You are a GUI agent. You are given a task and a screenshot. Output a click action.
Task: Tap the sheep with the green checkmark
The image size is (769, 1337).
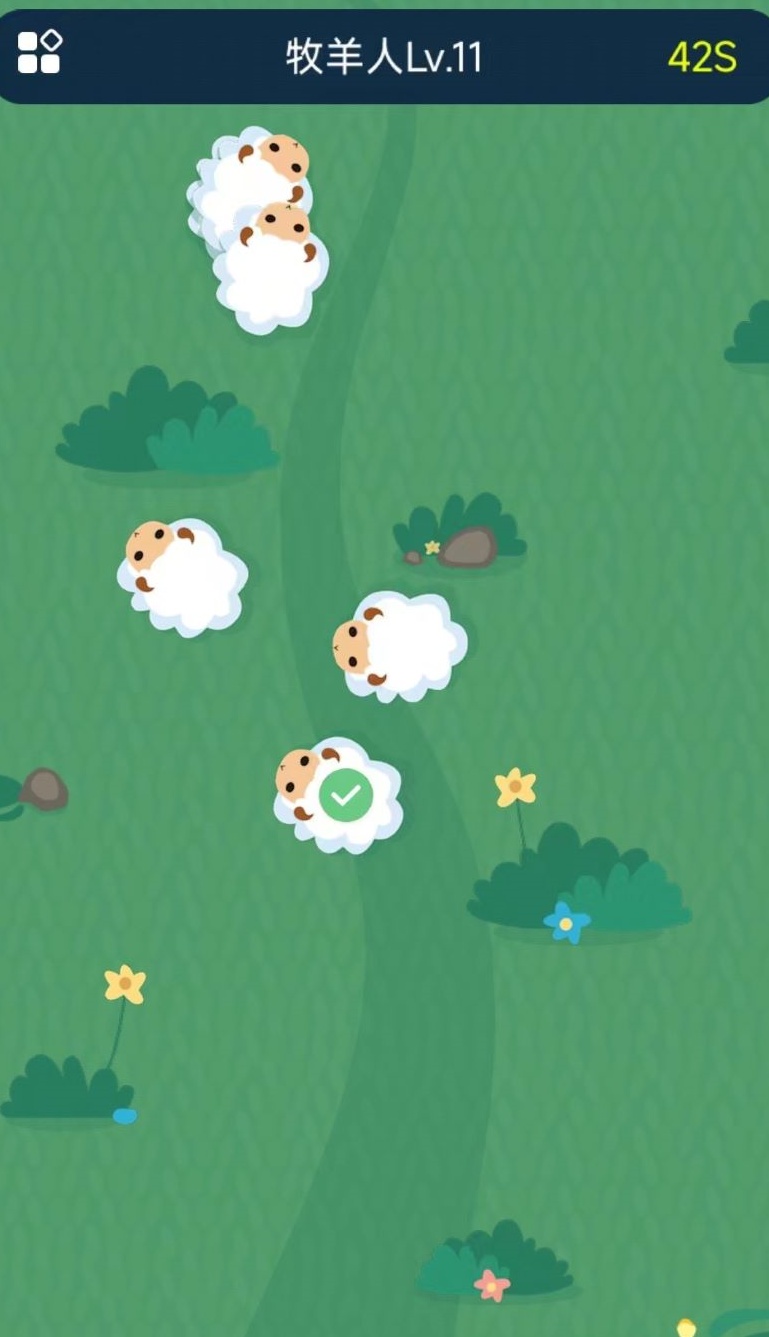tap(338, 795)
